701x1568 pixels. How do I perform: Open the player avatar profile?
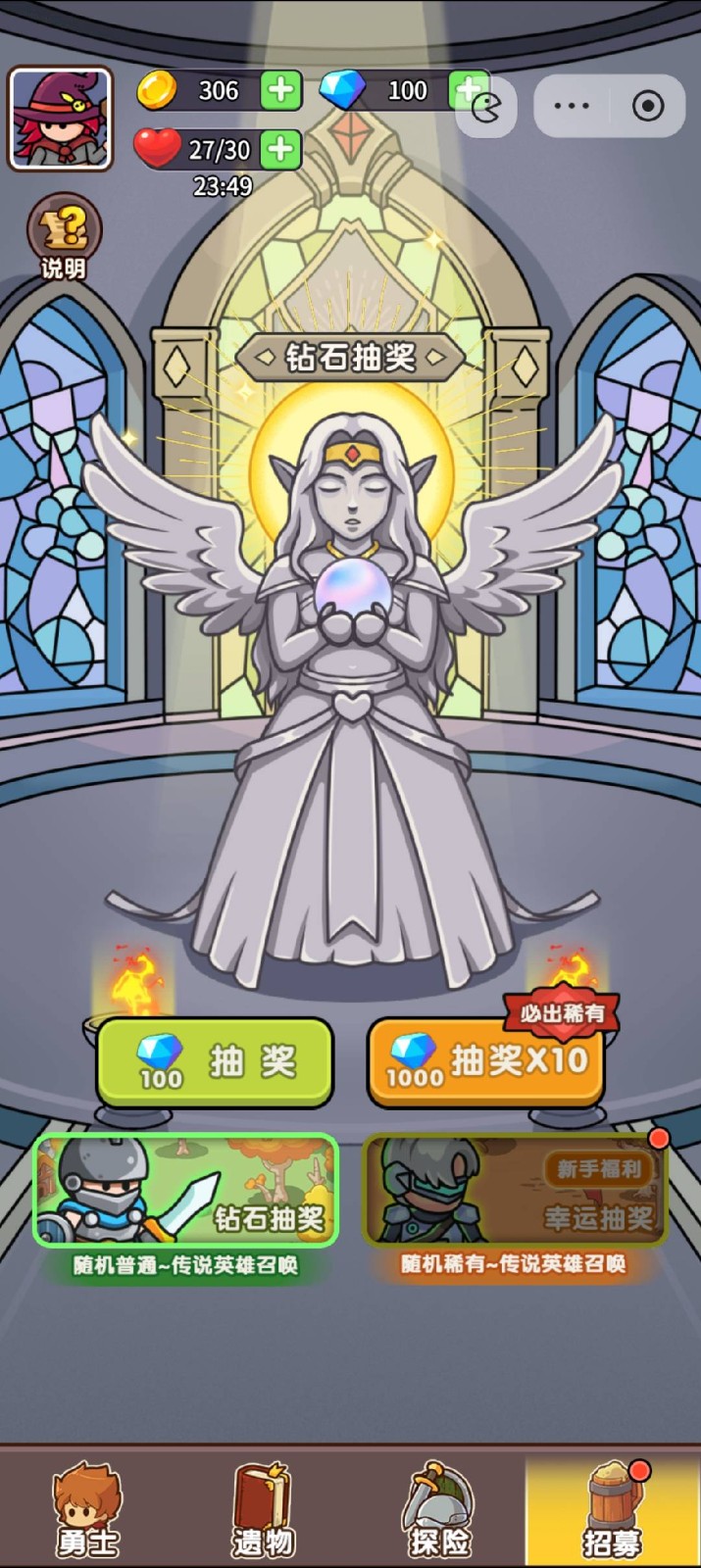coord(60,120)
